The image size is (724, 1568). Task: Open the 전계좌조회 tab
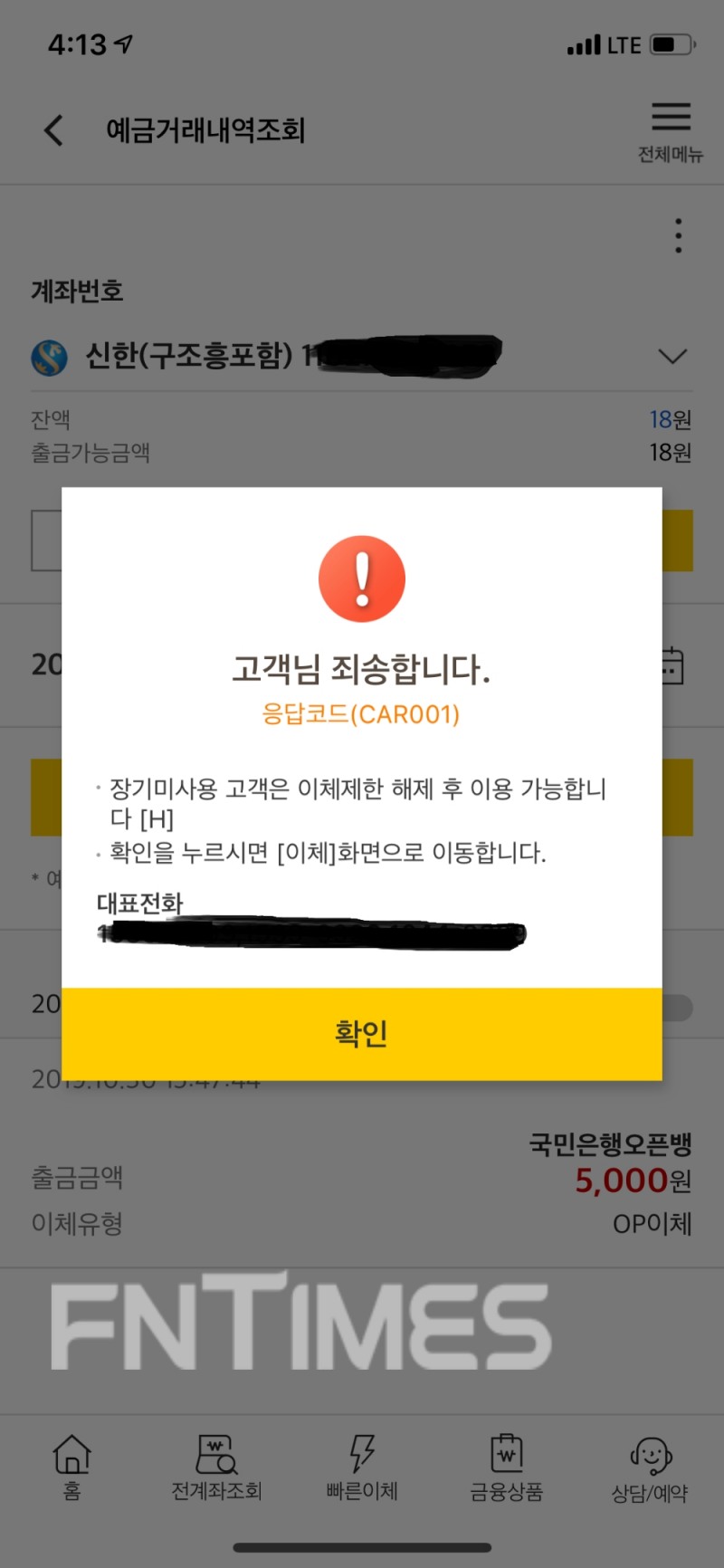216,1467
